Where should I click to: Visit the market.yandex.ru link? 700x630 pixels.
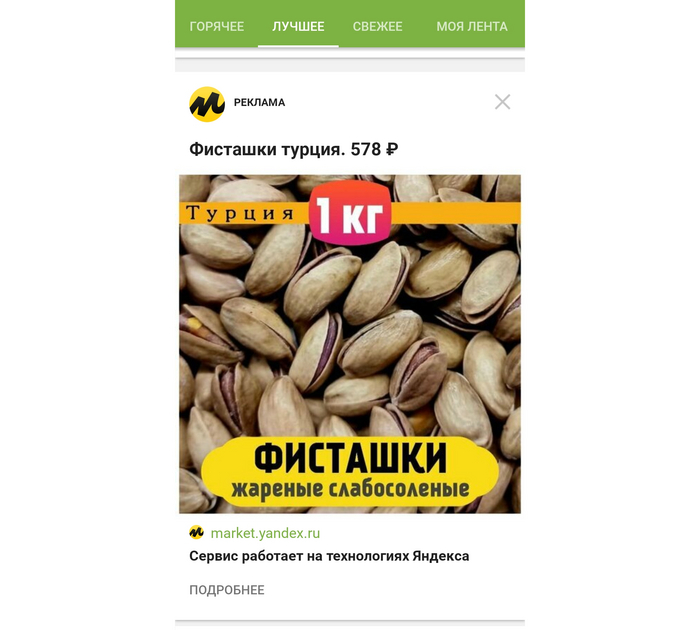(265, 533)
